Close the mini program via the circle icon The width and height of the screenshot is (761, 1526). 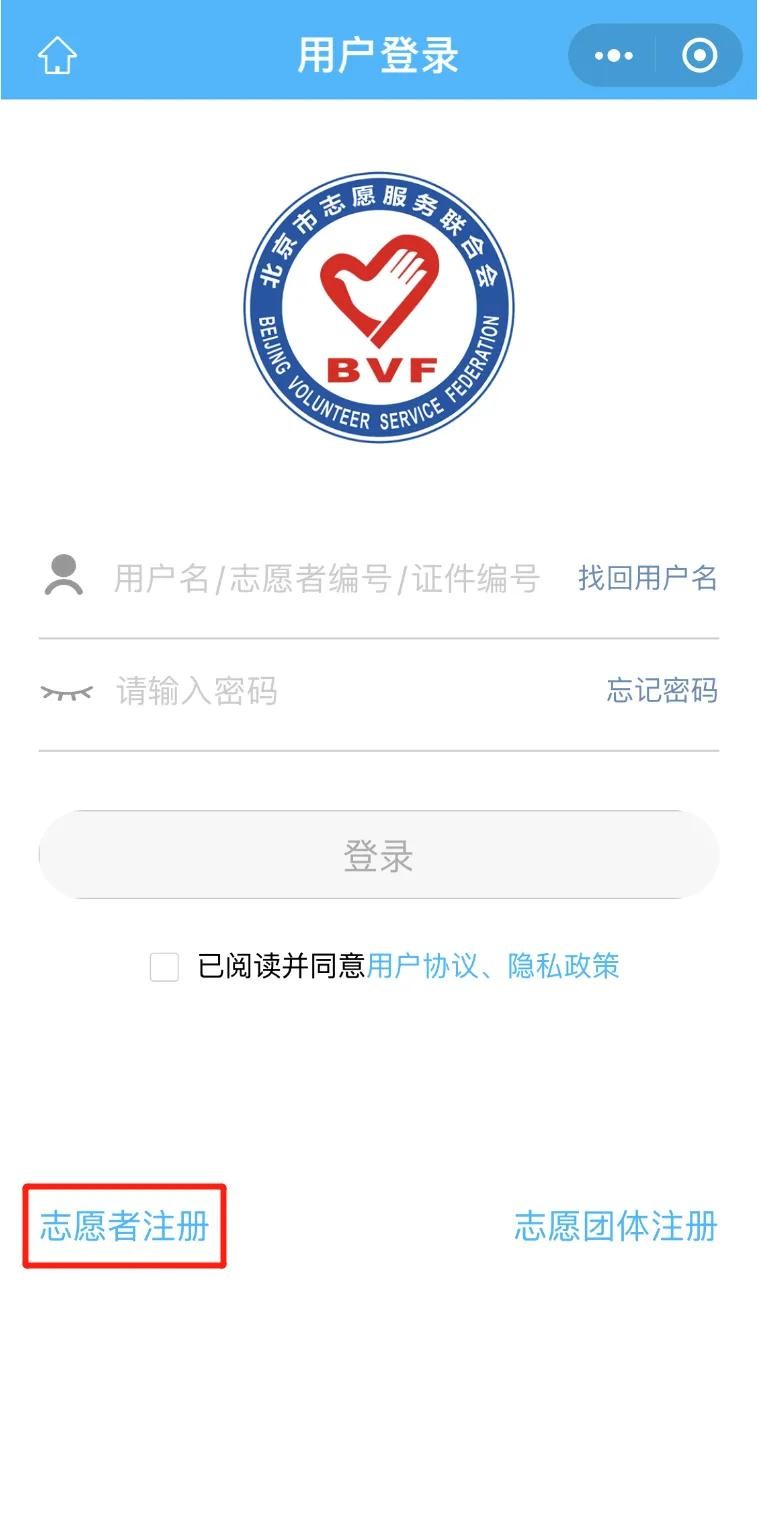pos(700,55)
